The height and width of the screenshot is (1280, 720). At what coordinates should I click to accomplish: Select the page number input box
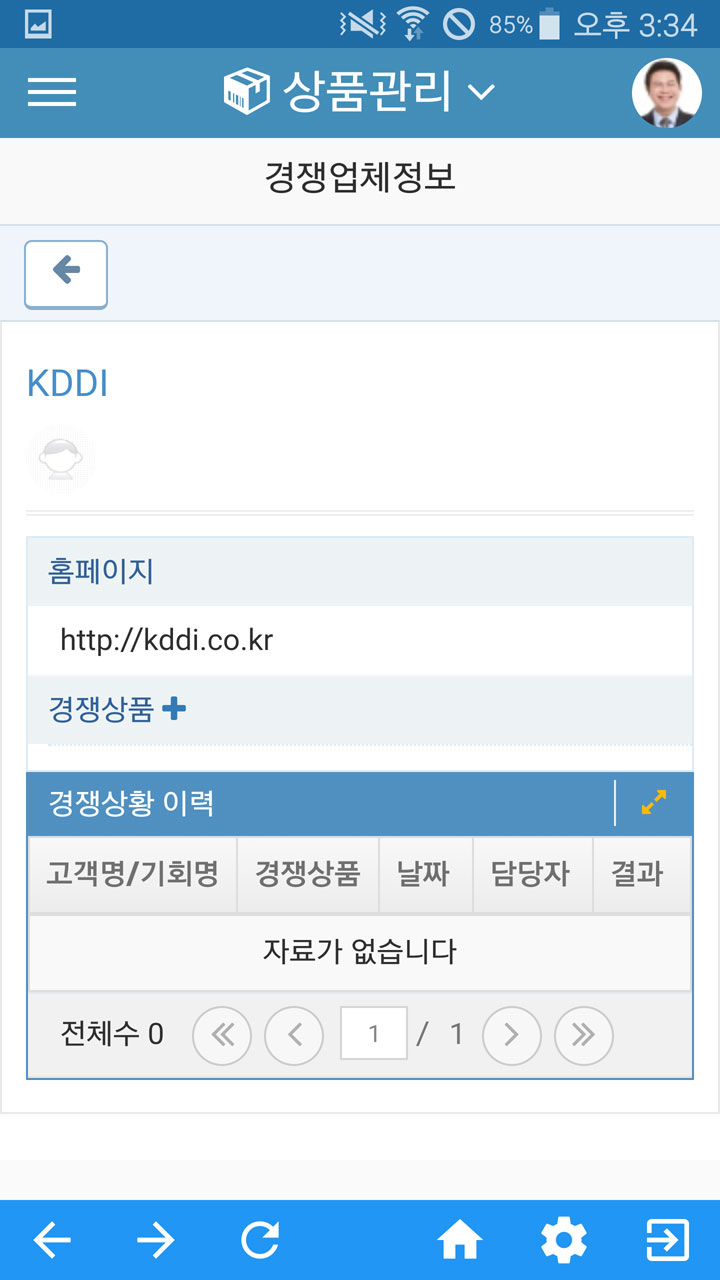click(374, 1033)
